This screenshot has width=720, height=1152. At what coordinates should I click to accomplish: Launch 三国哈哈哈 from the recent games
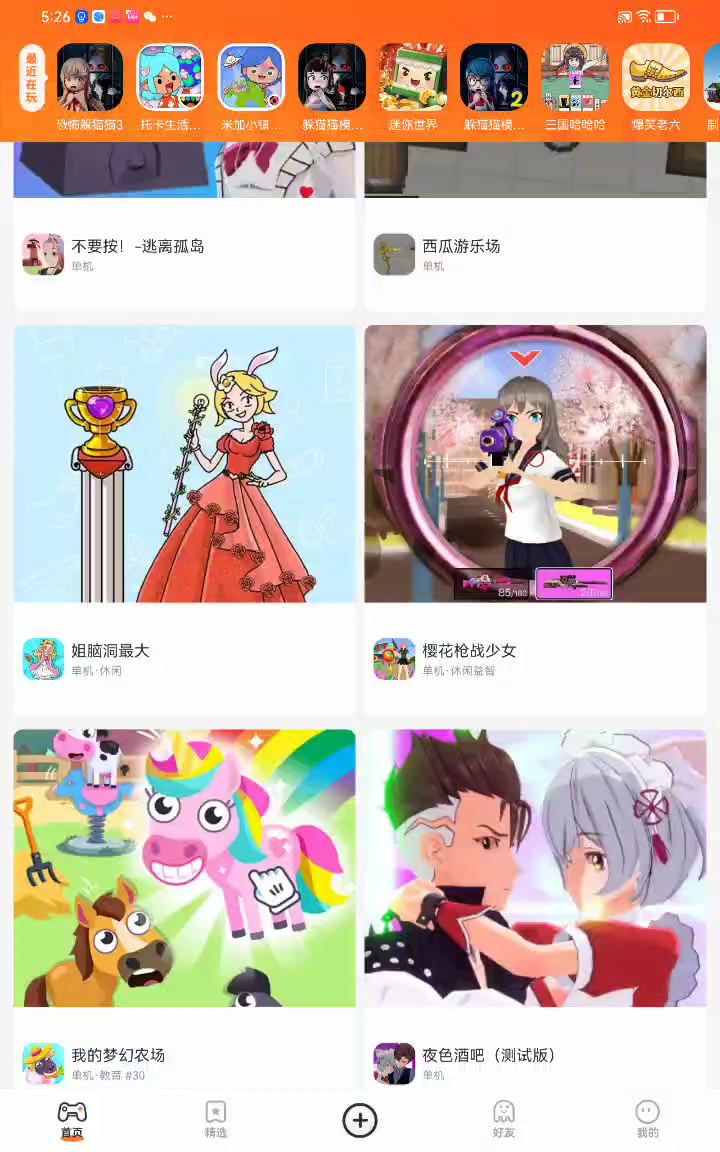pyautogui.click(x=575, y=78)
